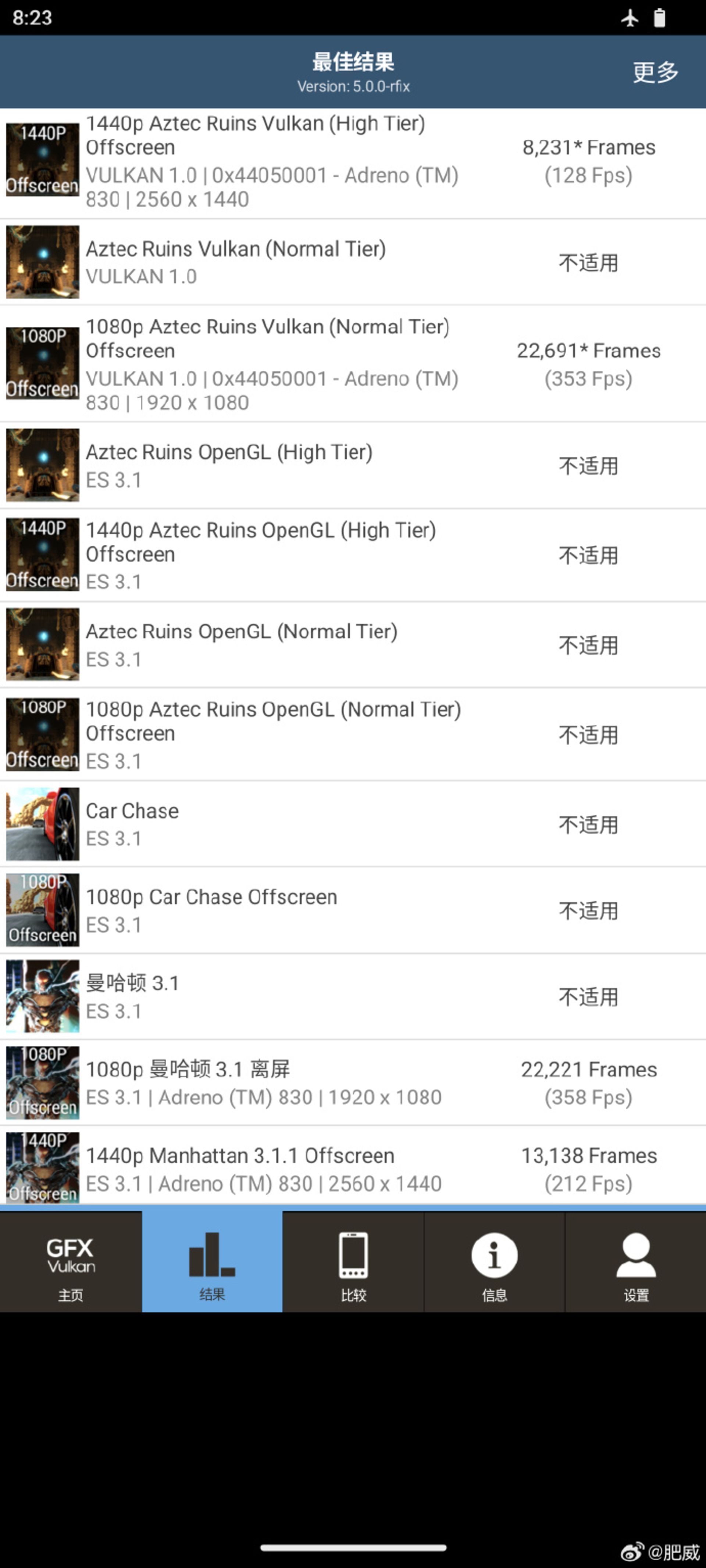Open 1440p Manhattan 3.1.1 Offscreen result
Image resolution: width=706 pixels, height=1568 pixels.
point(353,1168)
